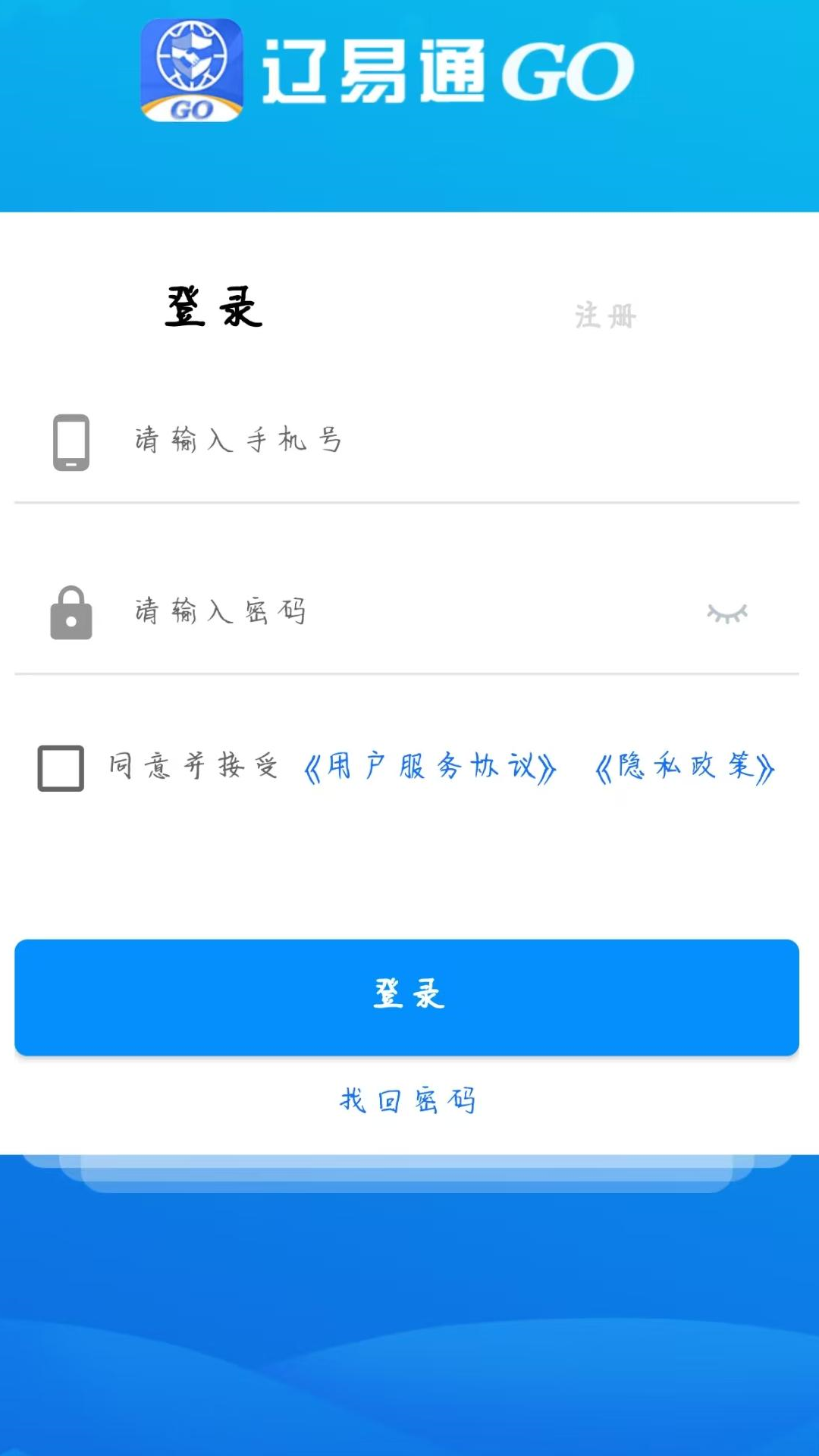
Task: Open the 《用户服务协议》 agreement
Action: point(428,767)
